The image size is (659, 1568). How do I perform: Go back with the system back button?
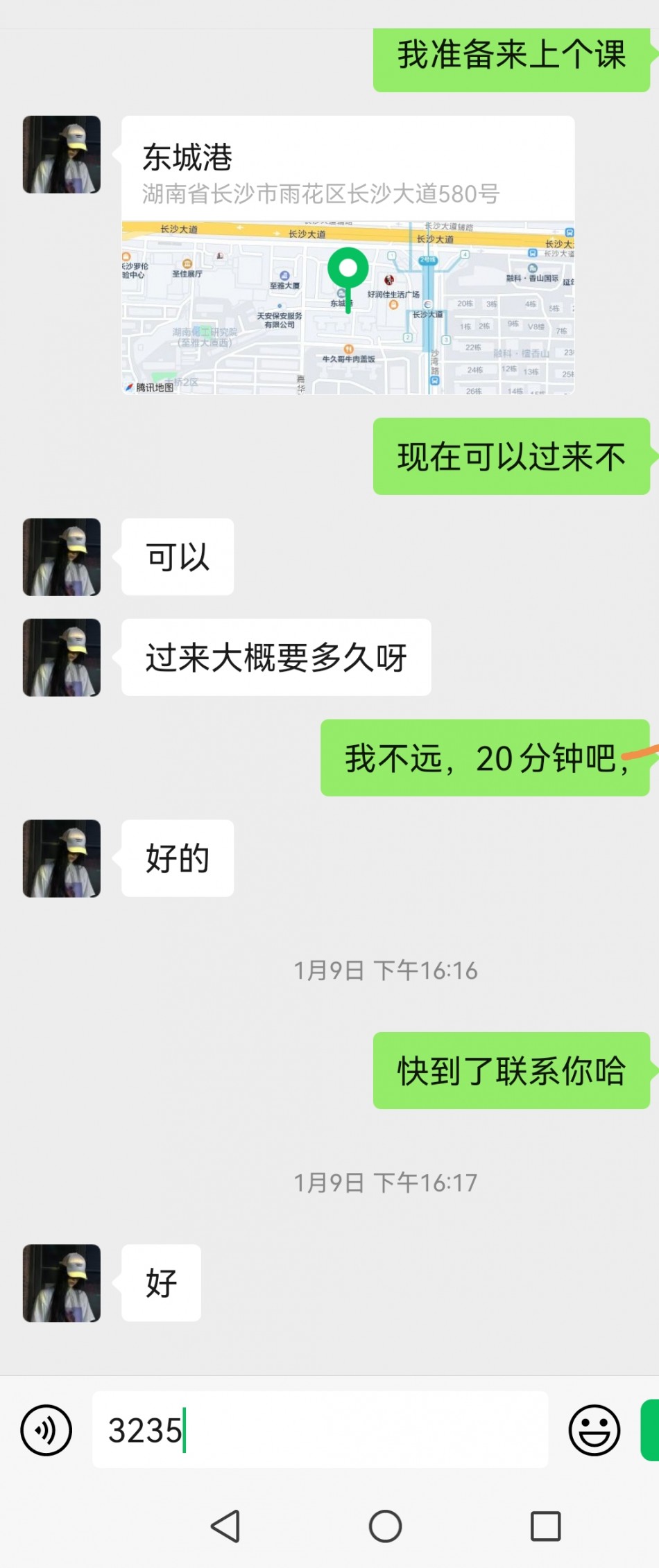click(225, 1526)
